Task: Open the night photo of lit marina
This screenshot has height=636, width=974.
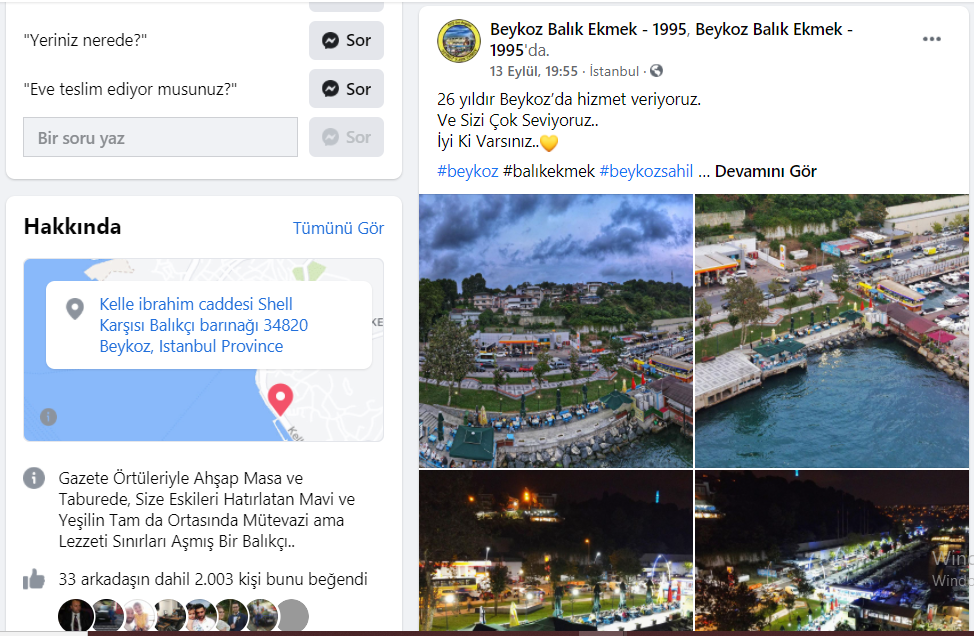Action: tap(832, 550)
